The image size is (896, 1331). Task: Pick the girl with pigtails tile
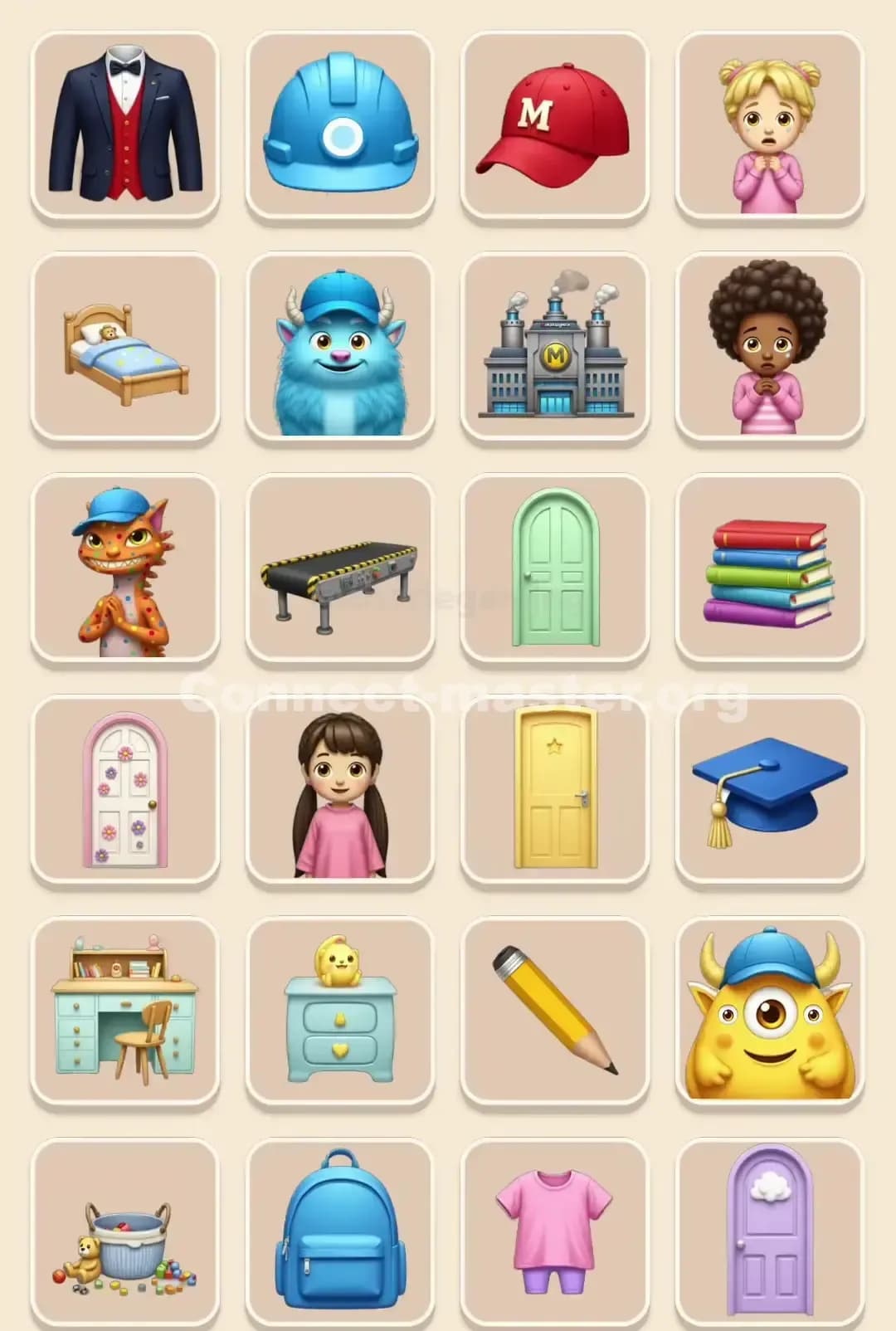[x=340, y=790]
